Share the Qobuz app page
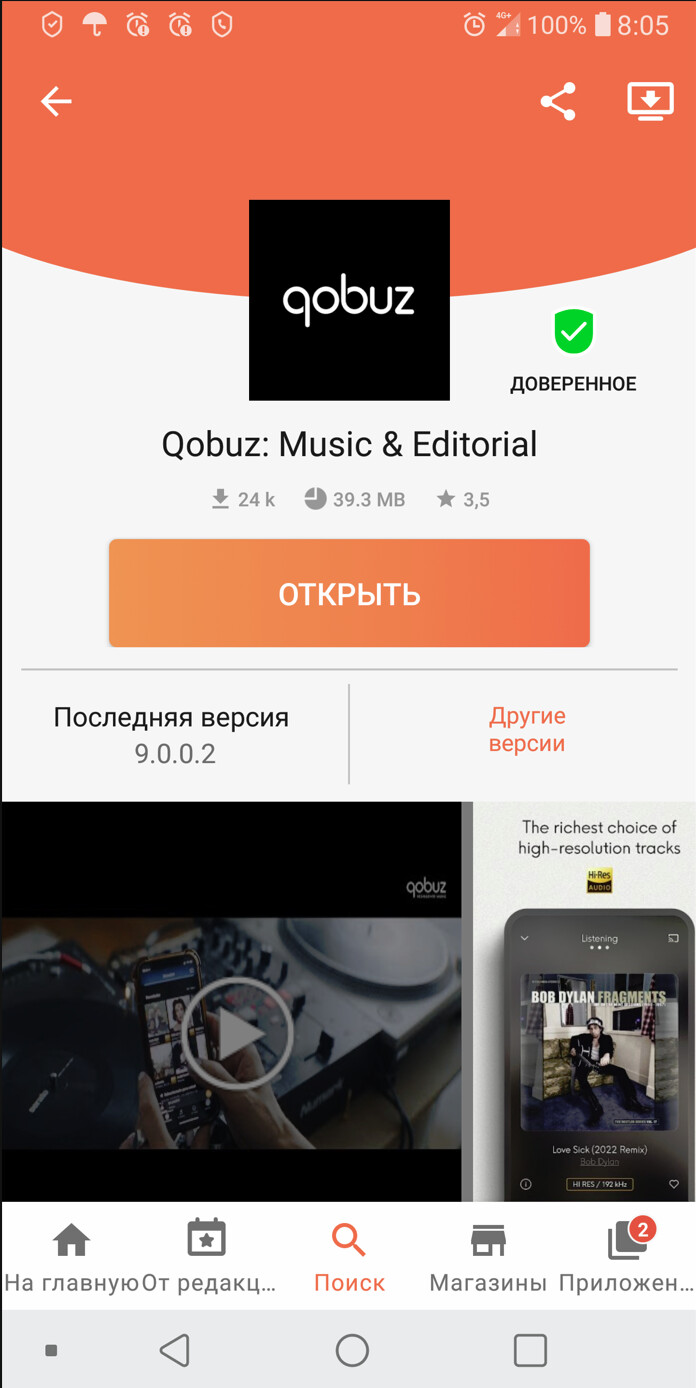The image size is (696, 1388). (557, 101)
